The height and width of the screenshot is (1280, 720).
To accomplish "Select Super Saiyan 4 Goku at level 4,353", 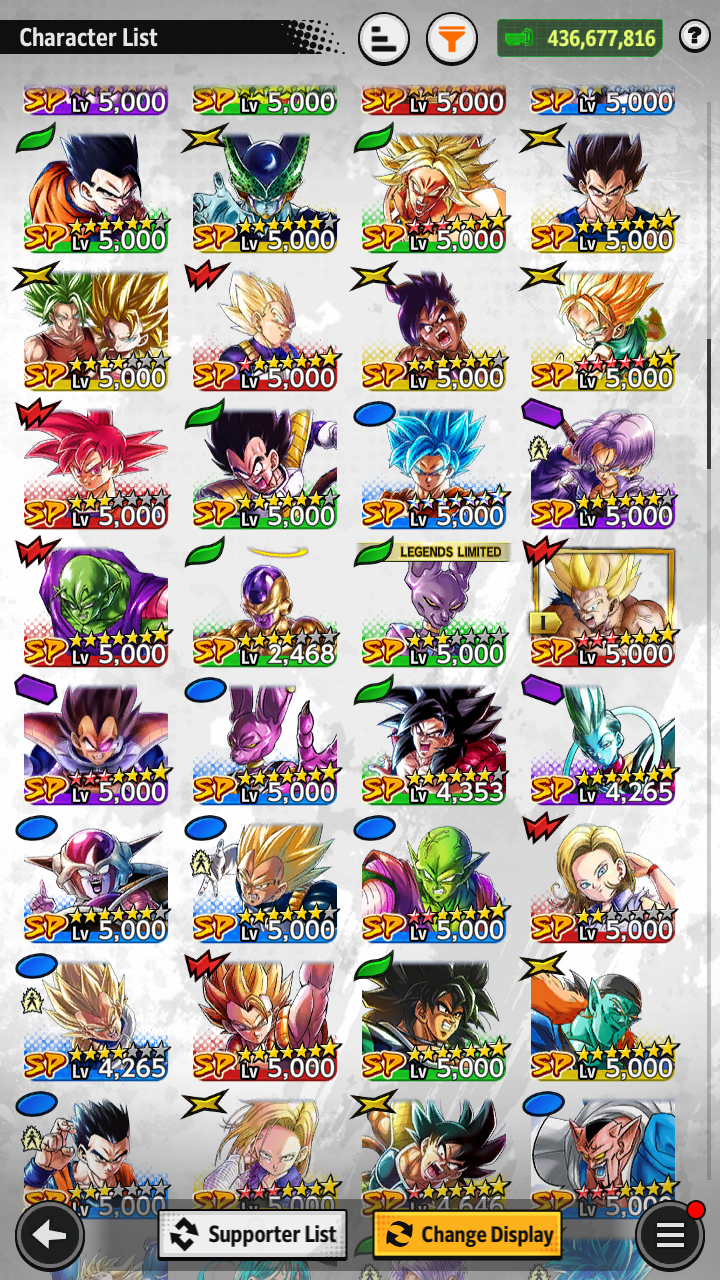I will coord(433,742).
